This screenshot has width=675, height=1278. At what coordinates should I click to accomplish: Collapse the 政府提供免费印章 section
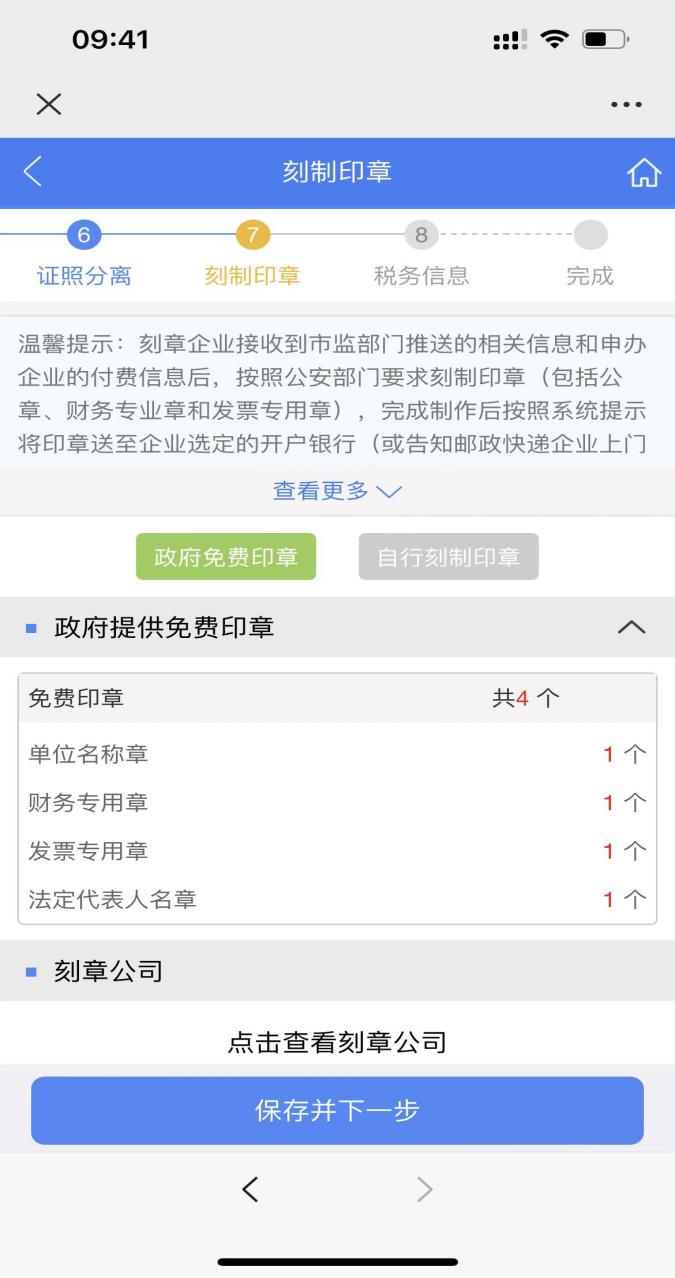click(x=631, y=627)
